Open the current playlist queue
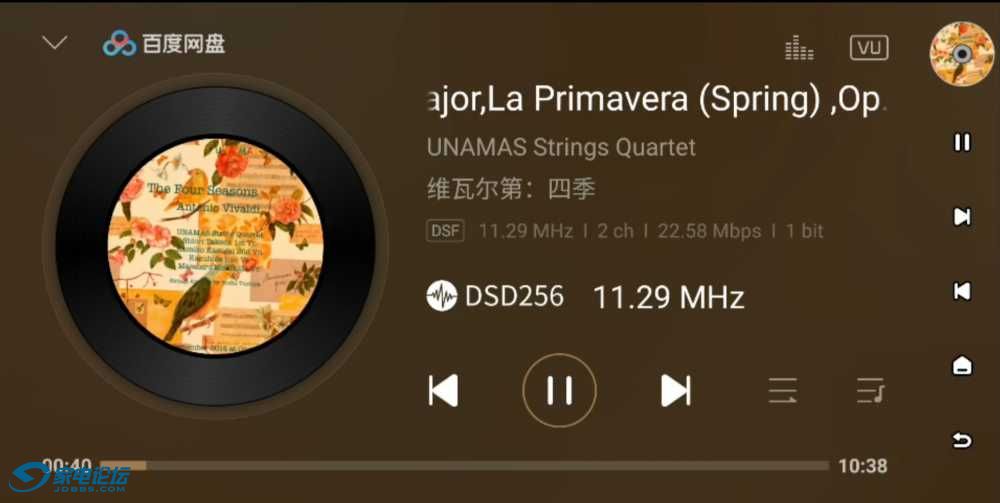 [x=870, y=390]
